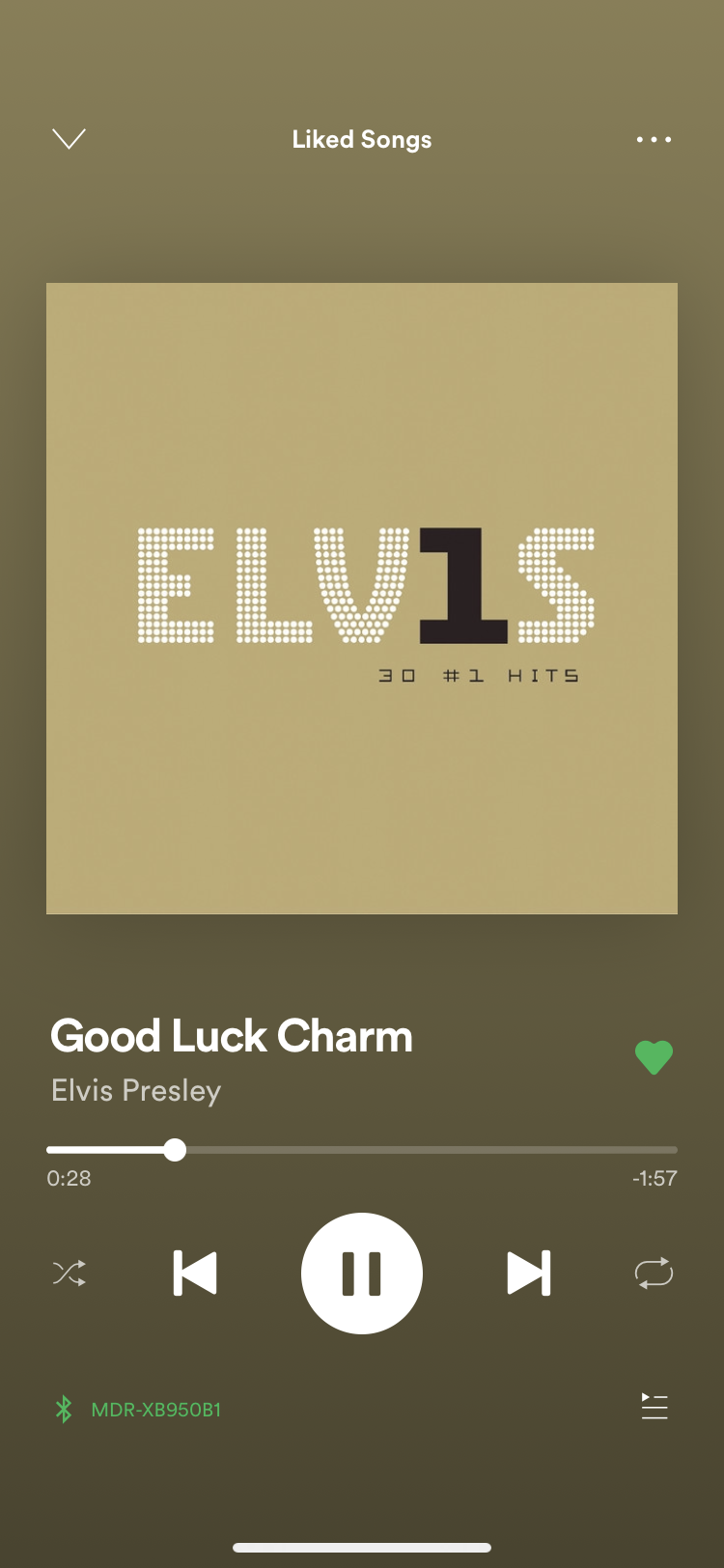Unlike Good Luck Charm via the green heart
This screenshot has height=1568, width=724.
click(654, 1057)
